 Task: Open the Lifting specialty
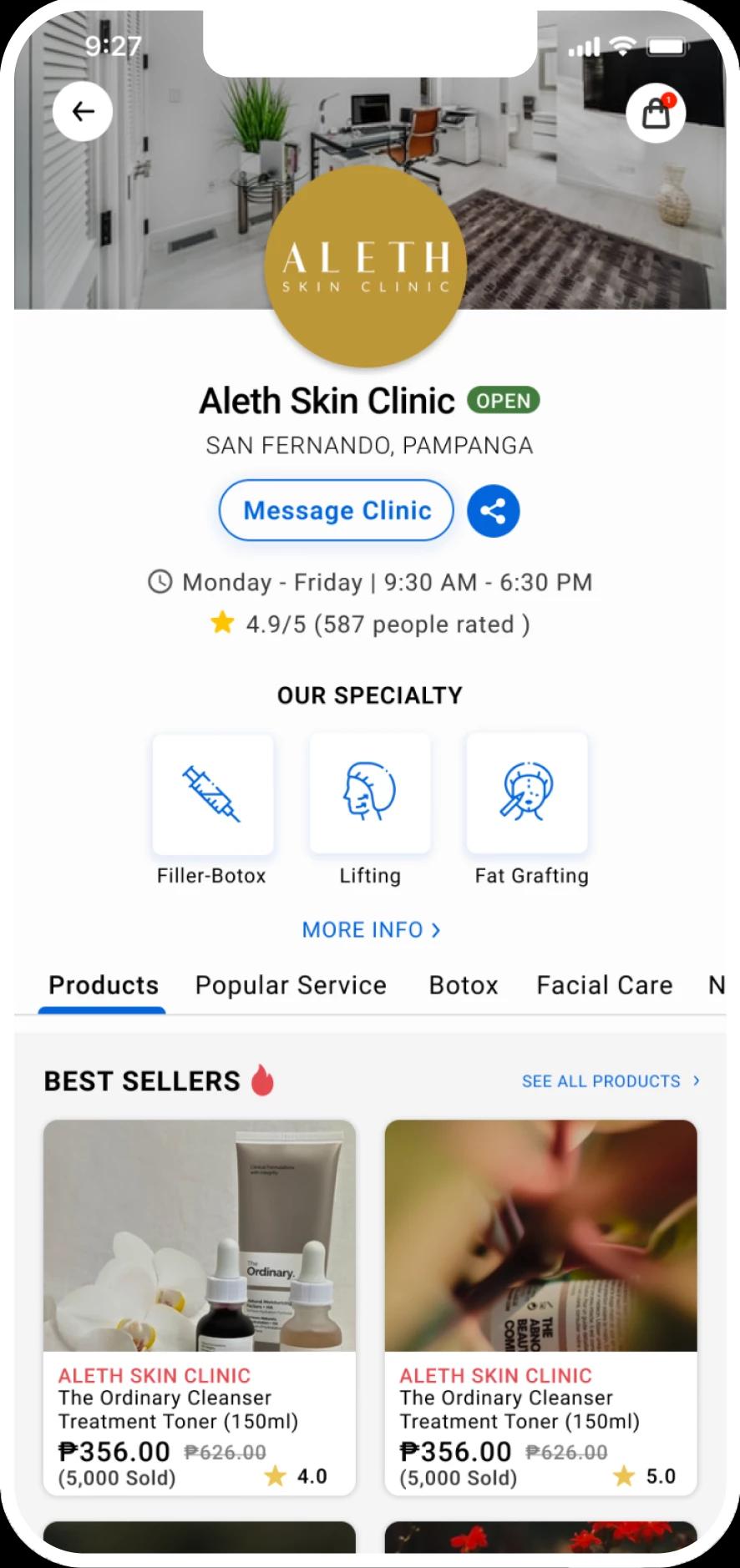370,794
